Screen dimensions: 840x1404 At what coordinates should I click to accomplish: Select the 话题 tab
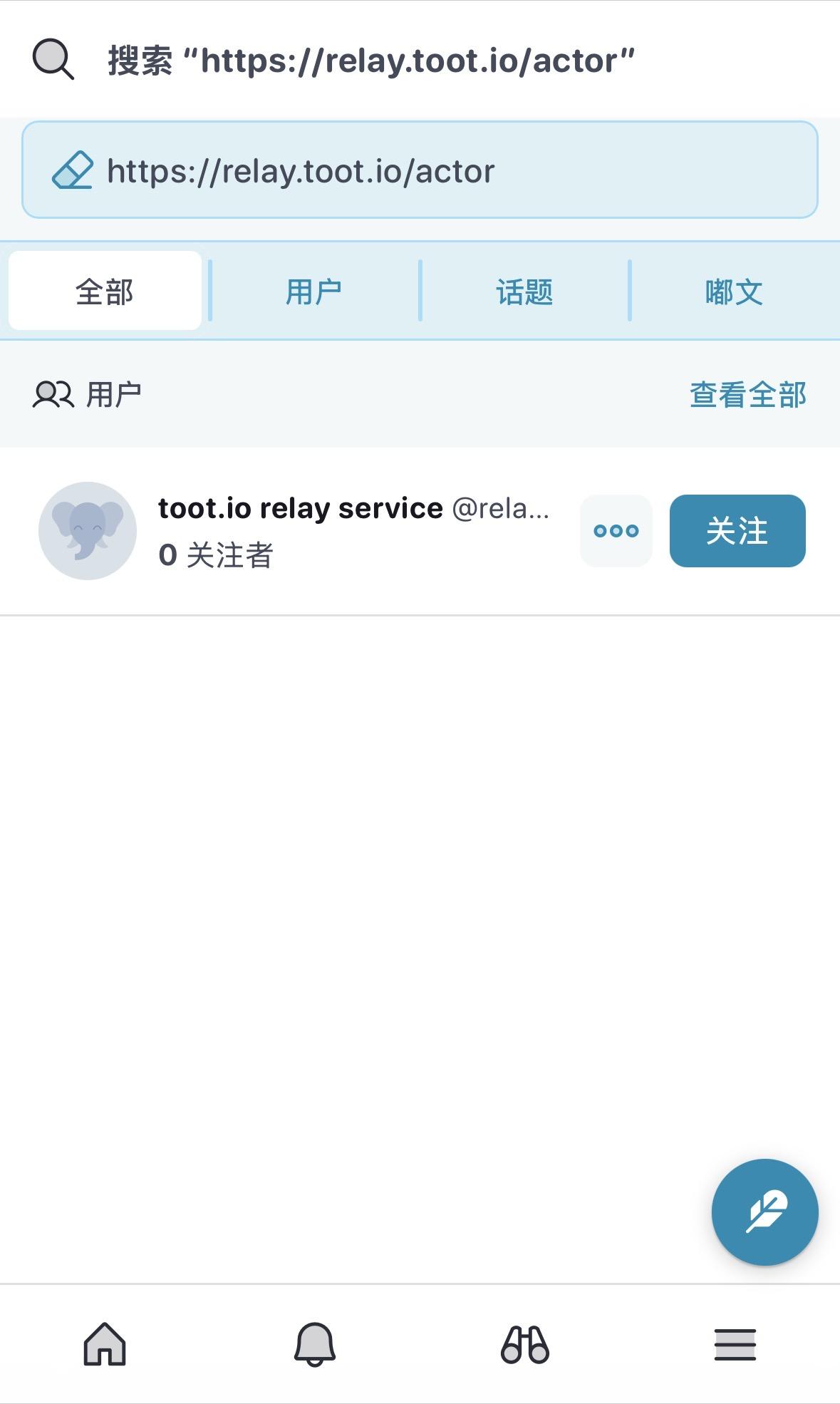pos(524,289)
